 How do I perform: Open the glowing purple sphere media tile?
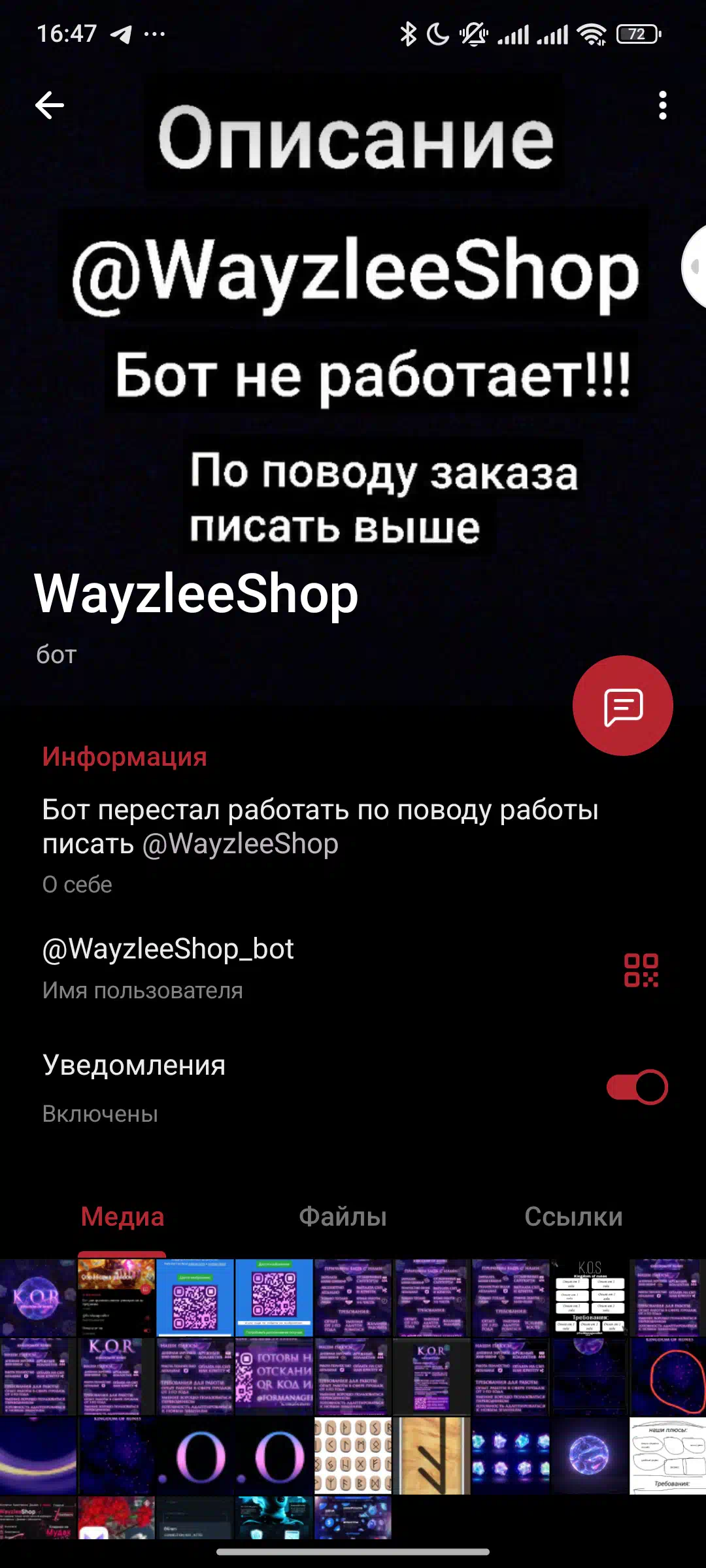pos(589,1455)
